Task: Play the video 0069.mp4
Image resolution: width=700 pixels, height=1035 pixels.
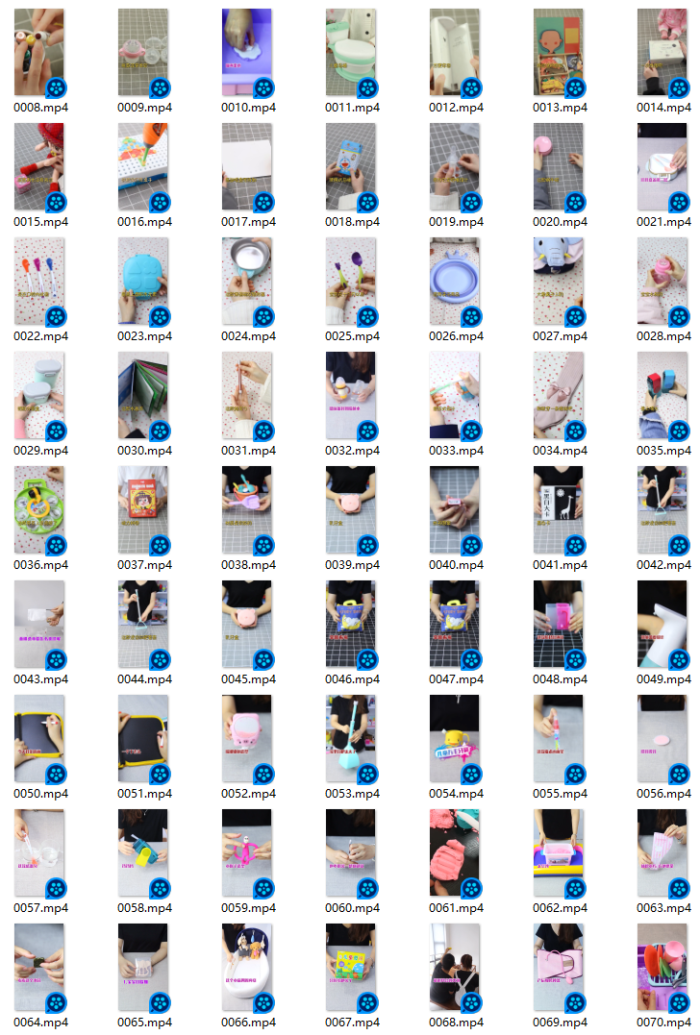Action: click(559, 967)
